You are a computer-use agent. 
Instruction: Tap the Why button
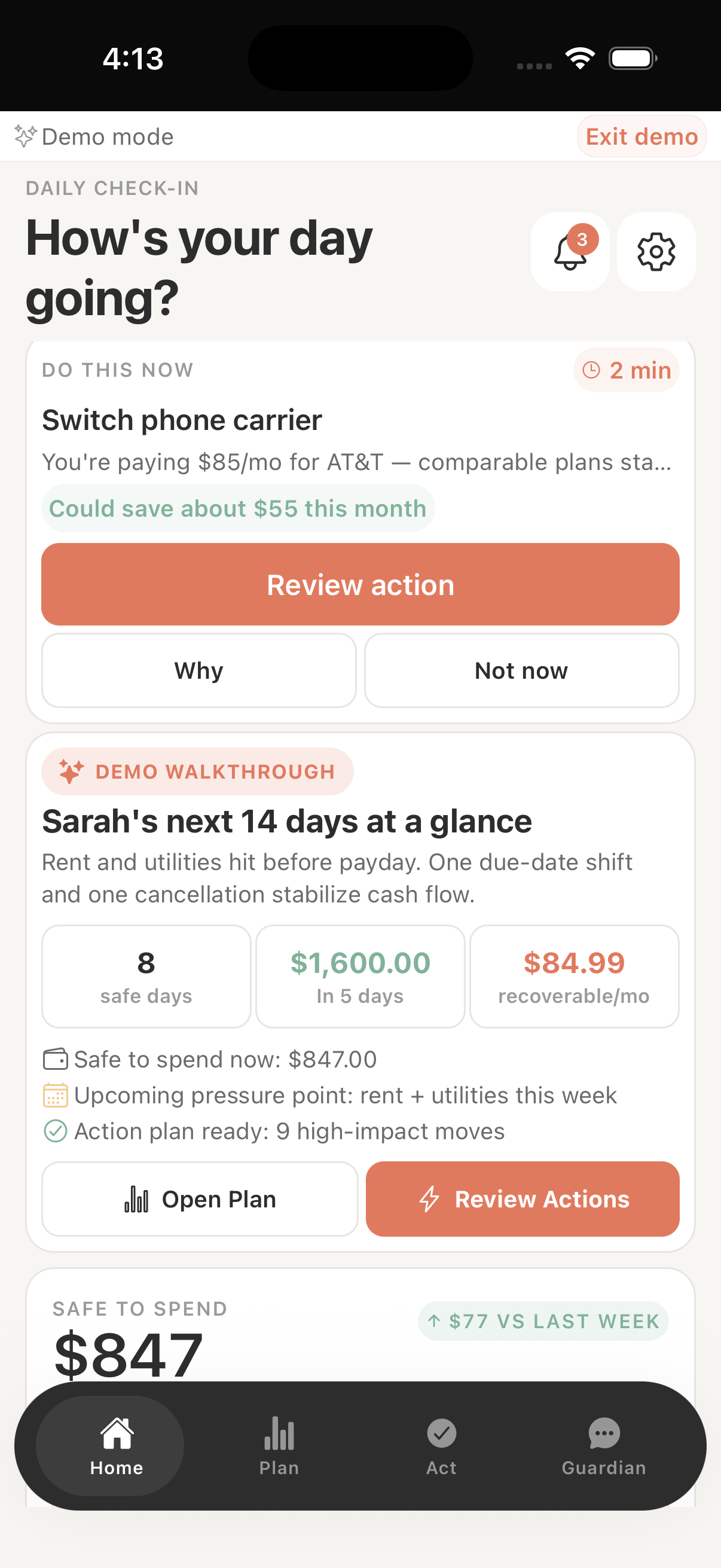coord(198,670)
